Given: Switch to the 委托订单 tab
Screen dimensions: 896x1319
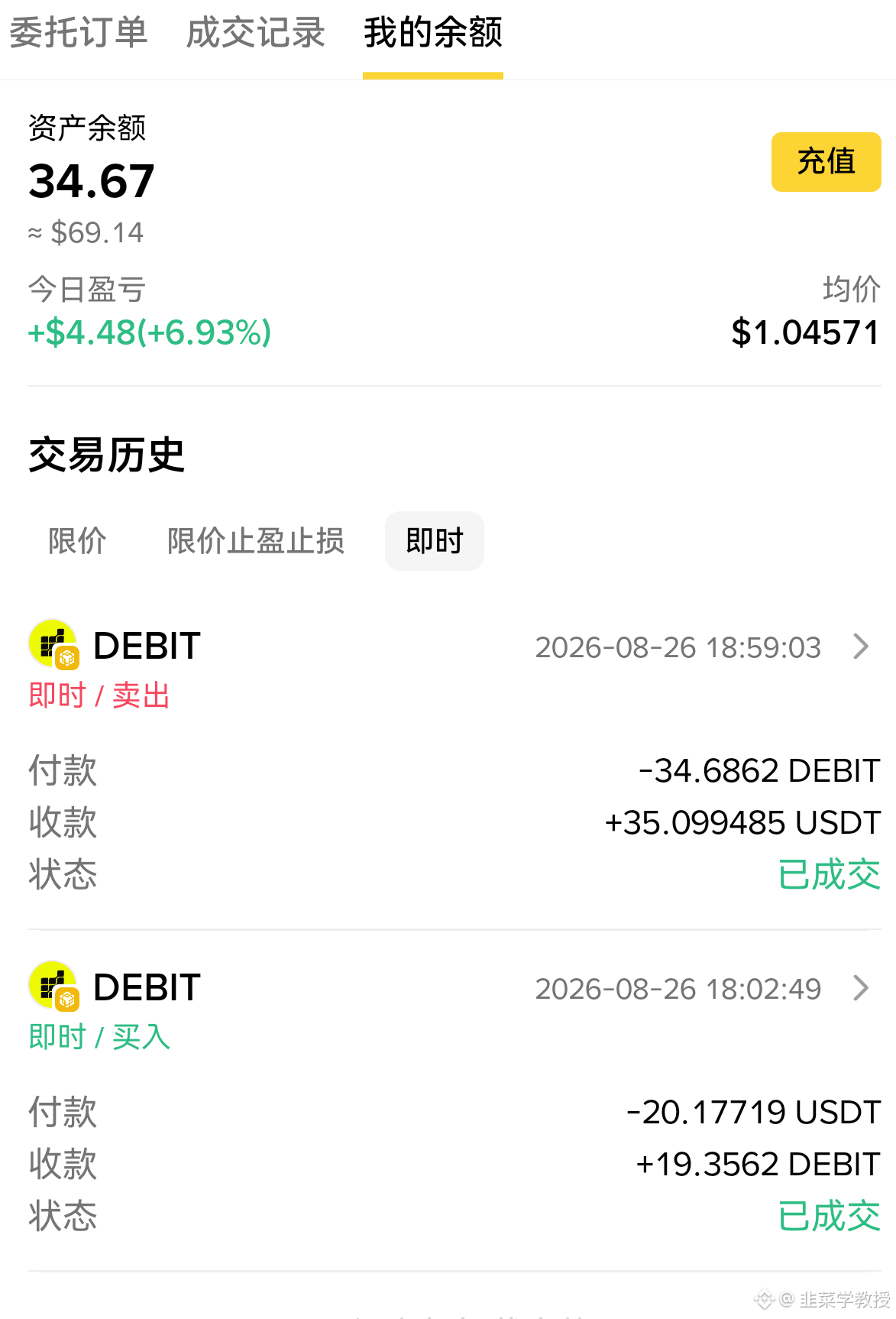Looking at the screenshot, I should point(78,33).
